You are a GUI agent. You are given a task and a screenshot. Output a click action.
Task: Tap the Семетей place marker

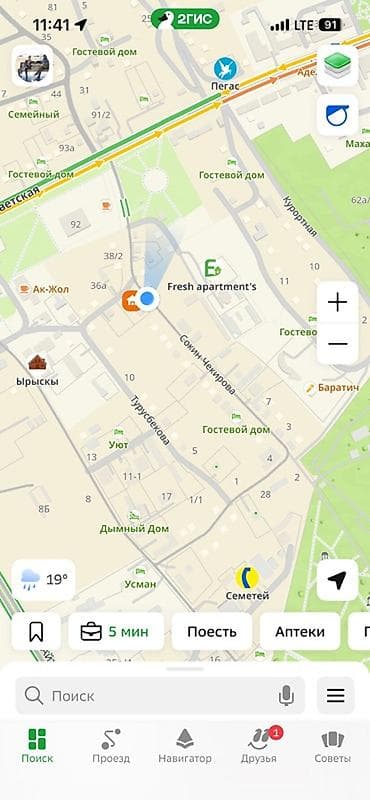click(x=247, y=583)
